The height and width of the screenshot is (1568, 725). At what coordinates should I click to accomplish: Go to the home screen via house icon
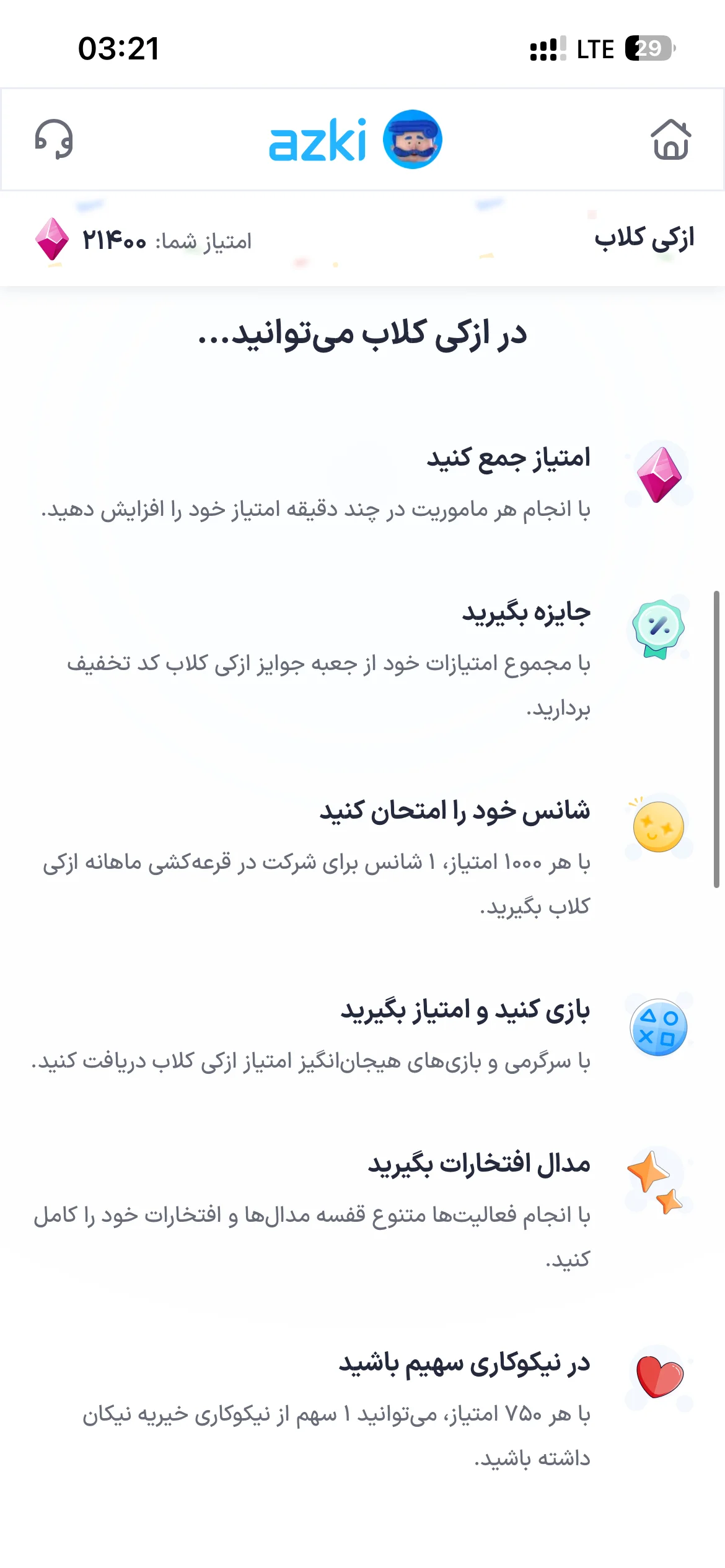[x=670, y=139]
